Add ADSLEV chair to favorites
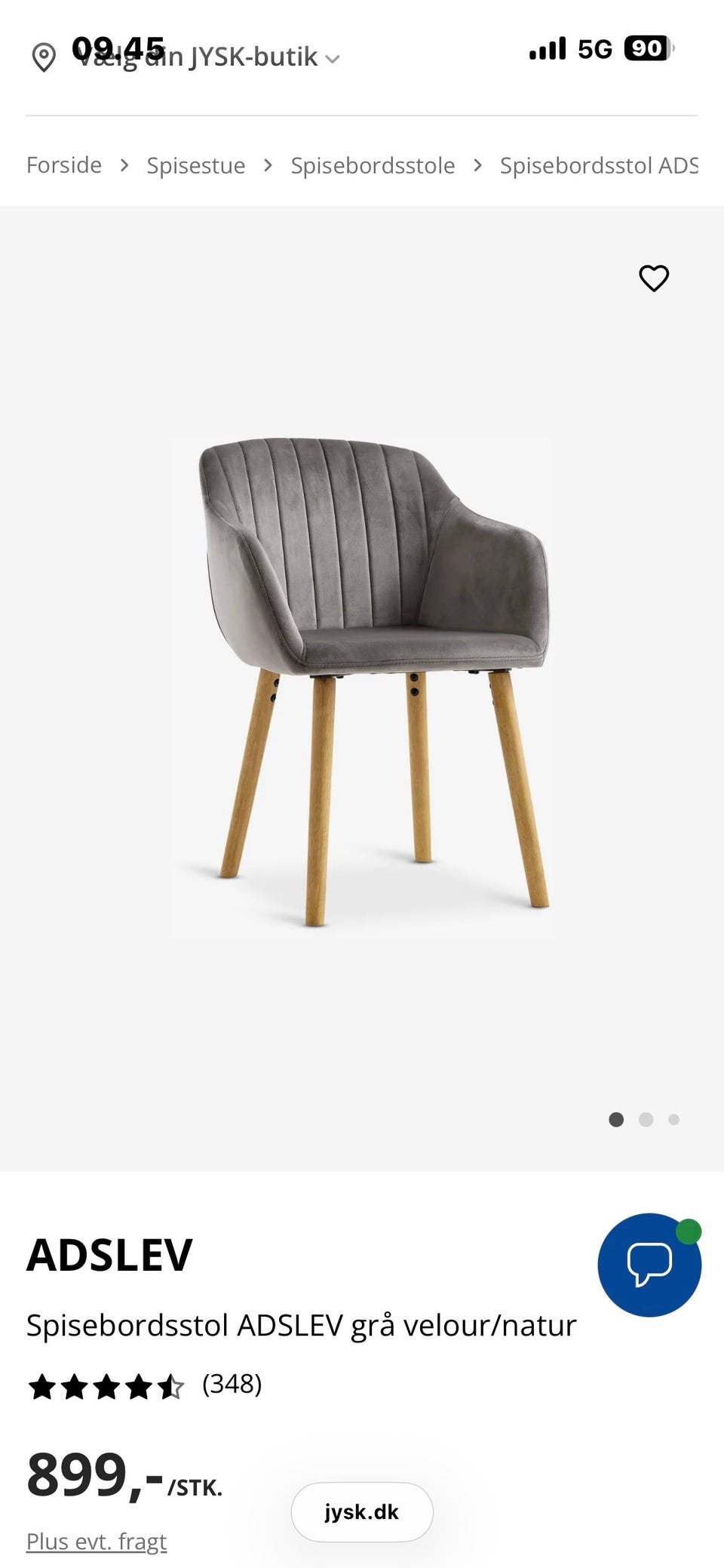The image size is (724, 1568). (x=654, y=278)
